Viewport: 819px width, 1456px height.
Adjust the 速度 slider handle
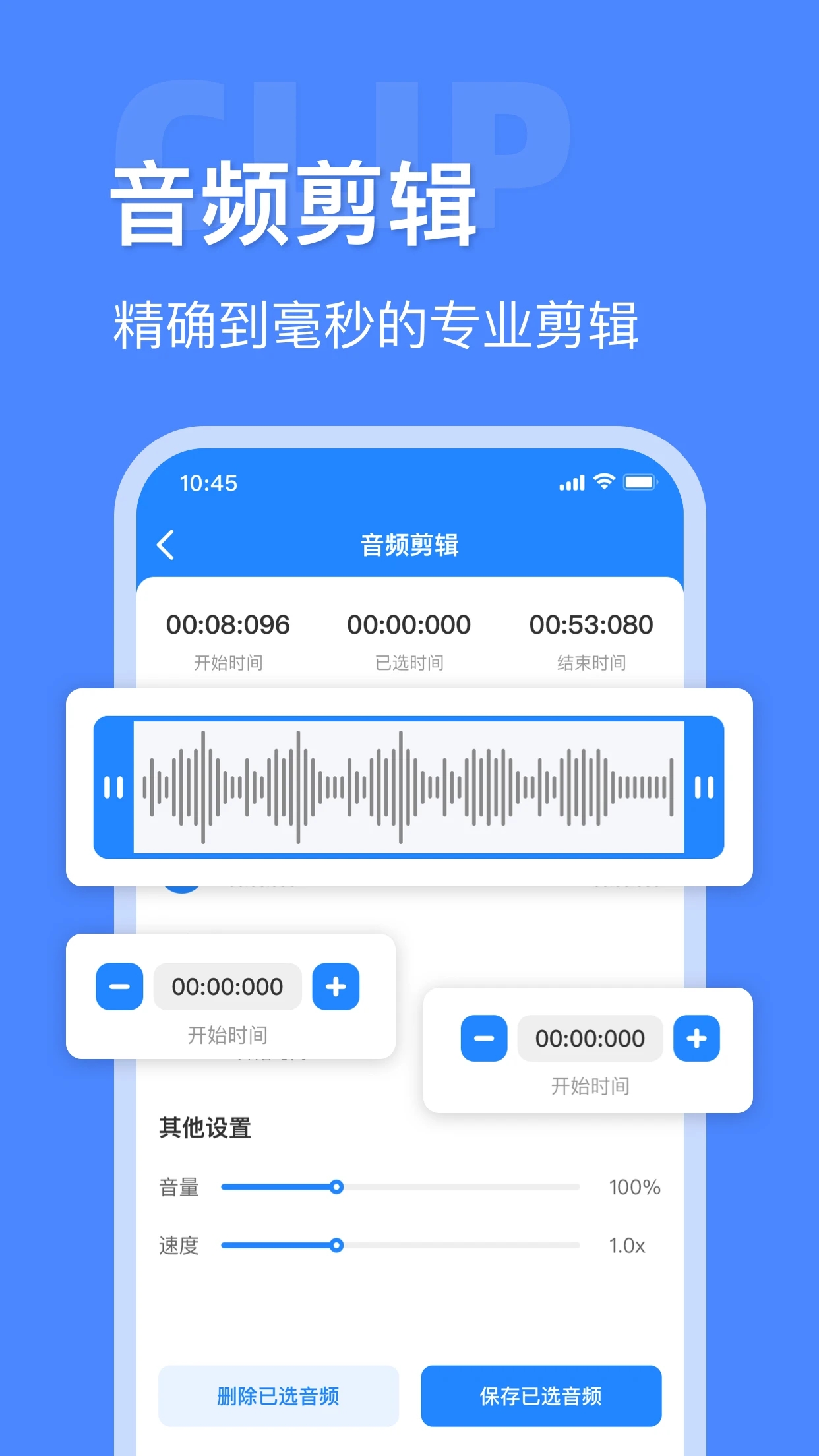coord(338,1244)
